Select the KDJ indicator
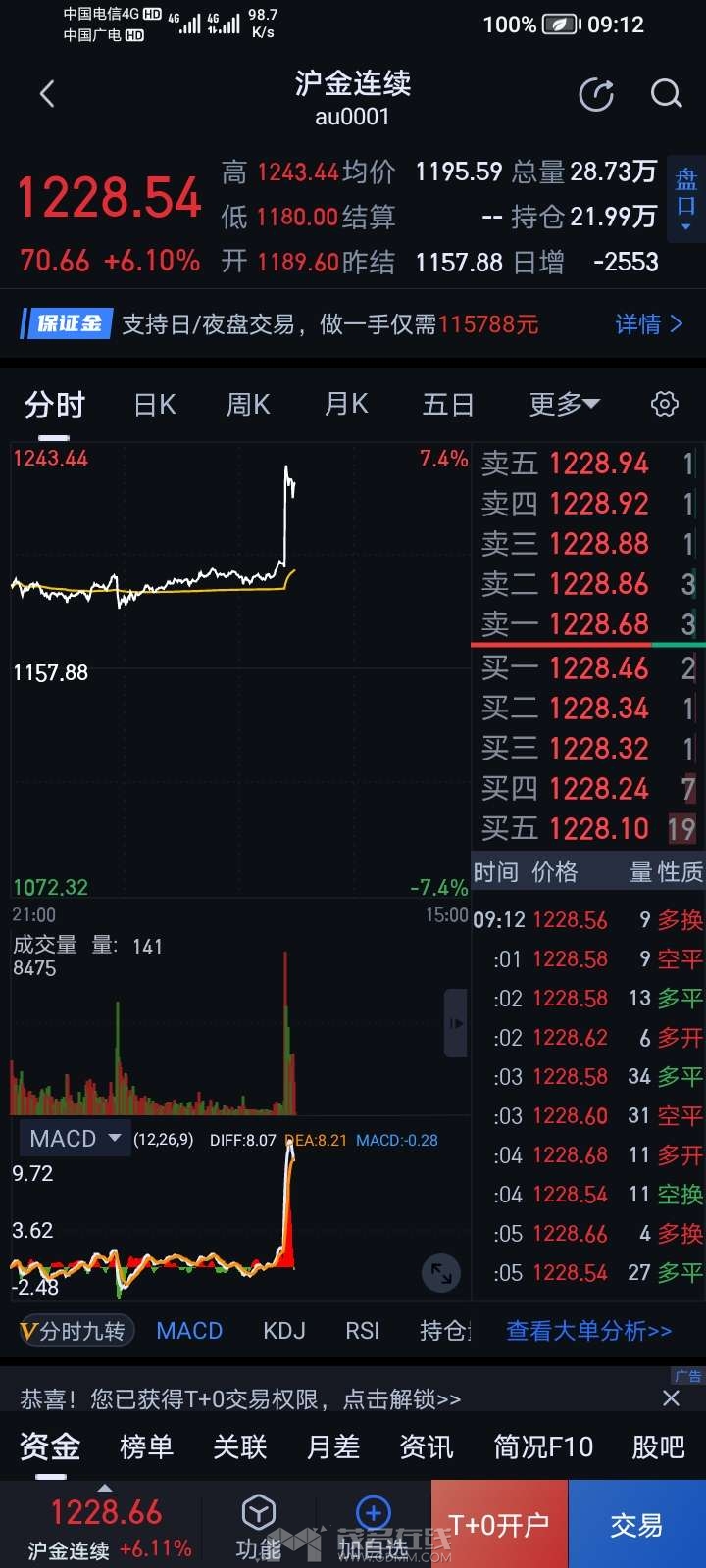 284,1331
